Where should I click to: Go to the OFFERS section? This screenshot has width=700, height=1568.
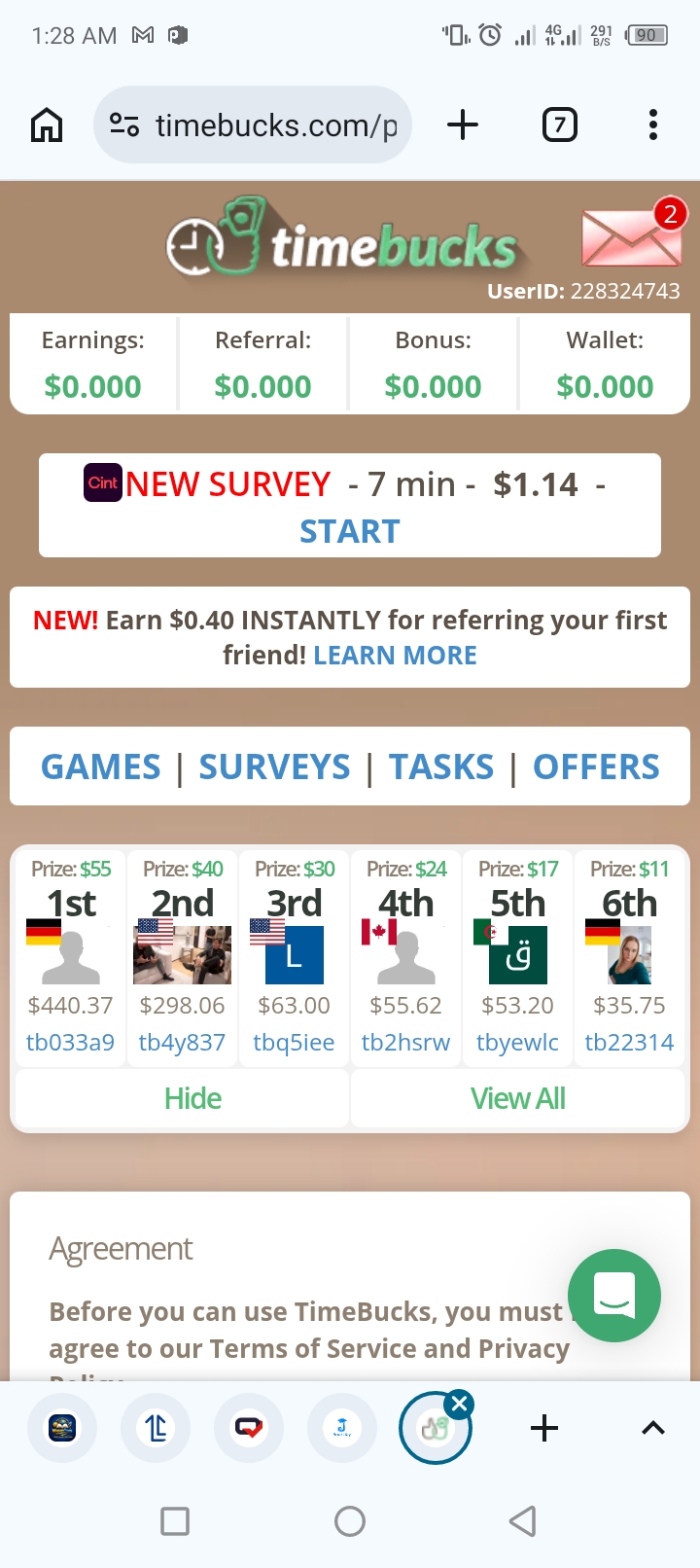pos(596,767)
